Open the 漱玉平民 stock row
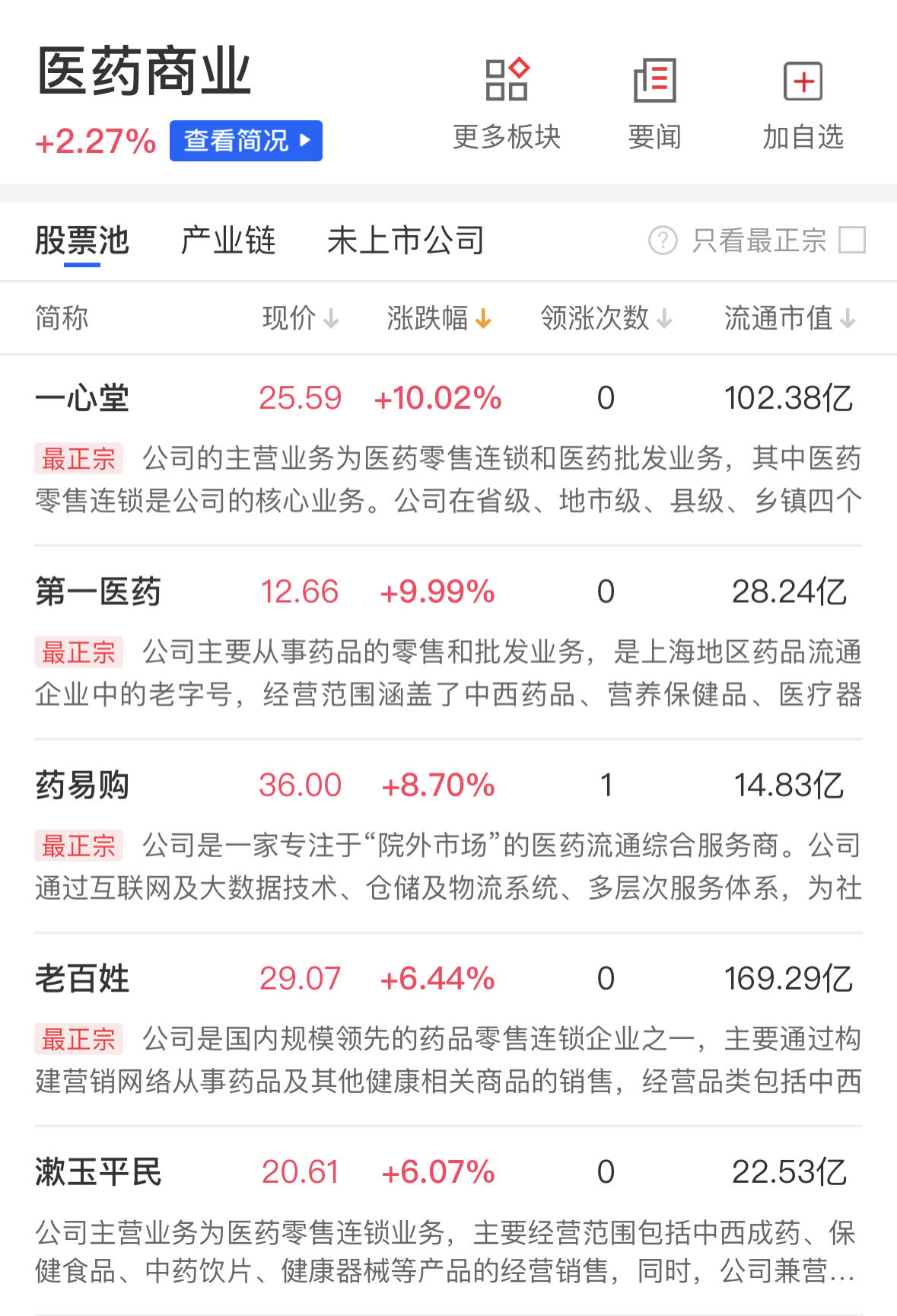This screenshot has width=897, height=1316. pyautogui.click(x=98, y=1171)
